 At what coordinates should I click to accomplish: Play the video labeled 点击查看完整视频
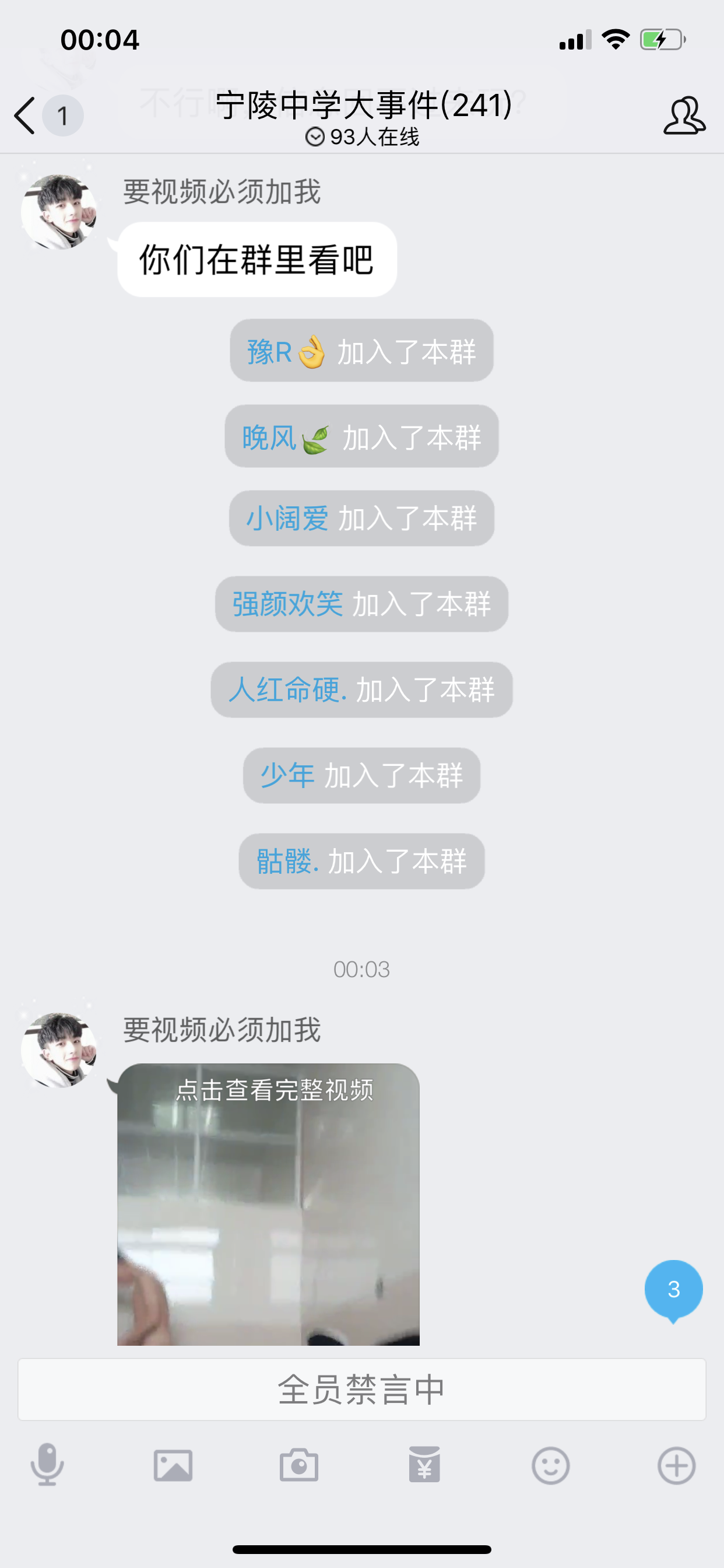coord(268,1205)
